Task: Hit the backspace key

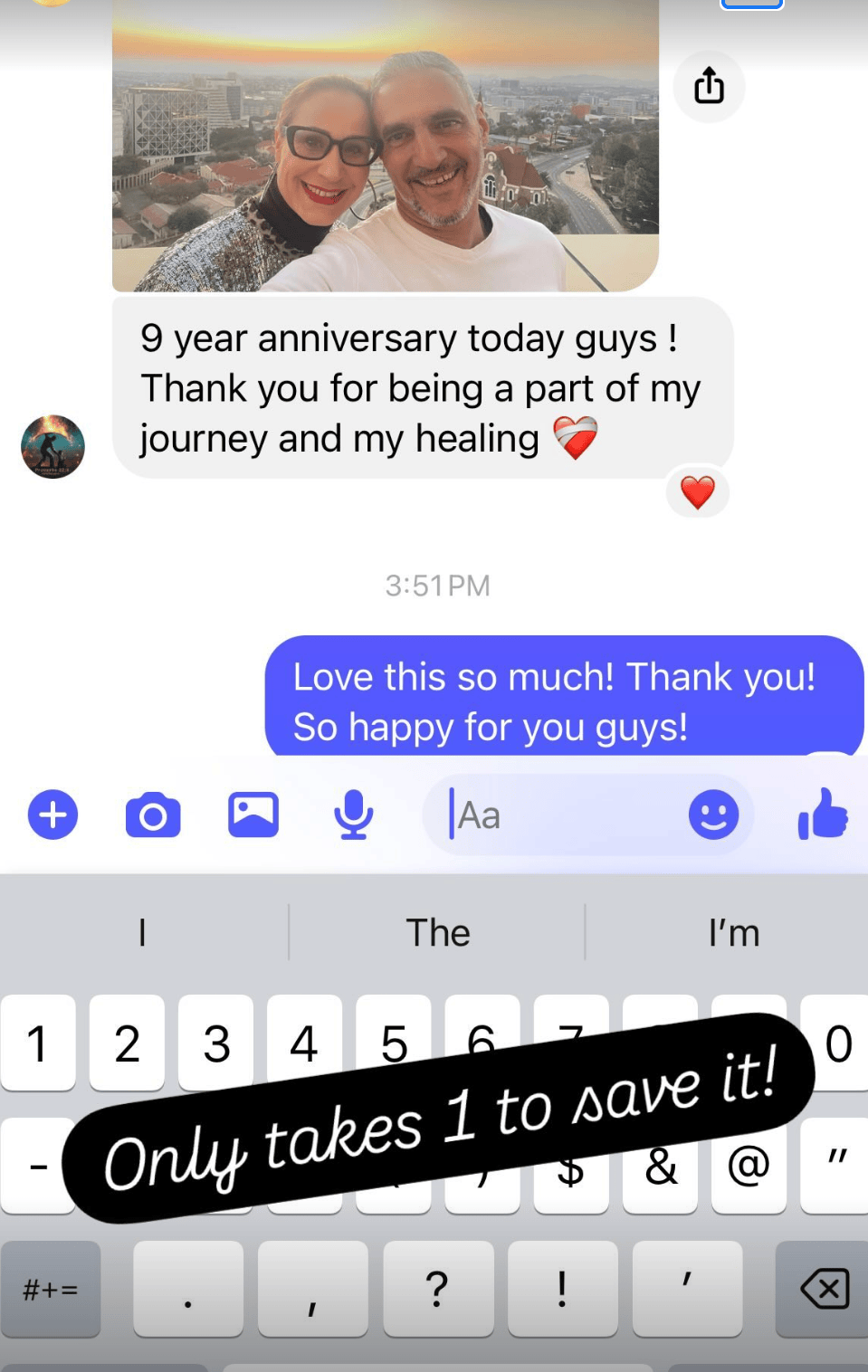Action: (824, 1288)
